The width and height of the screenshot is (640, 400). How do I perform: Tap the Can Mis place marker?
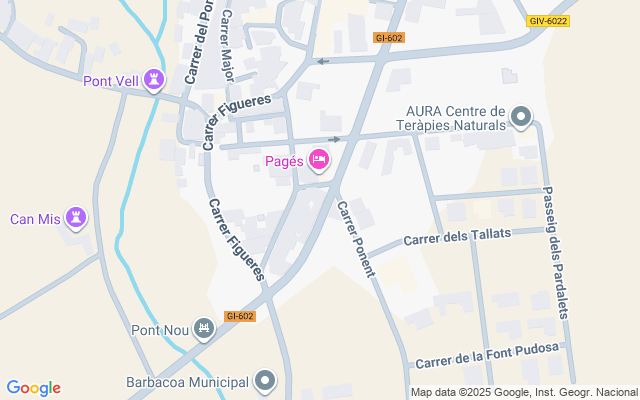[x=75, y=218]
